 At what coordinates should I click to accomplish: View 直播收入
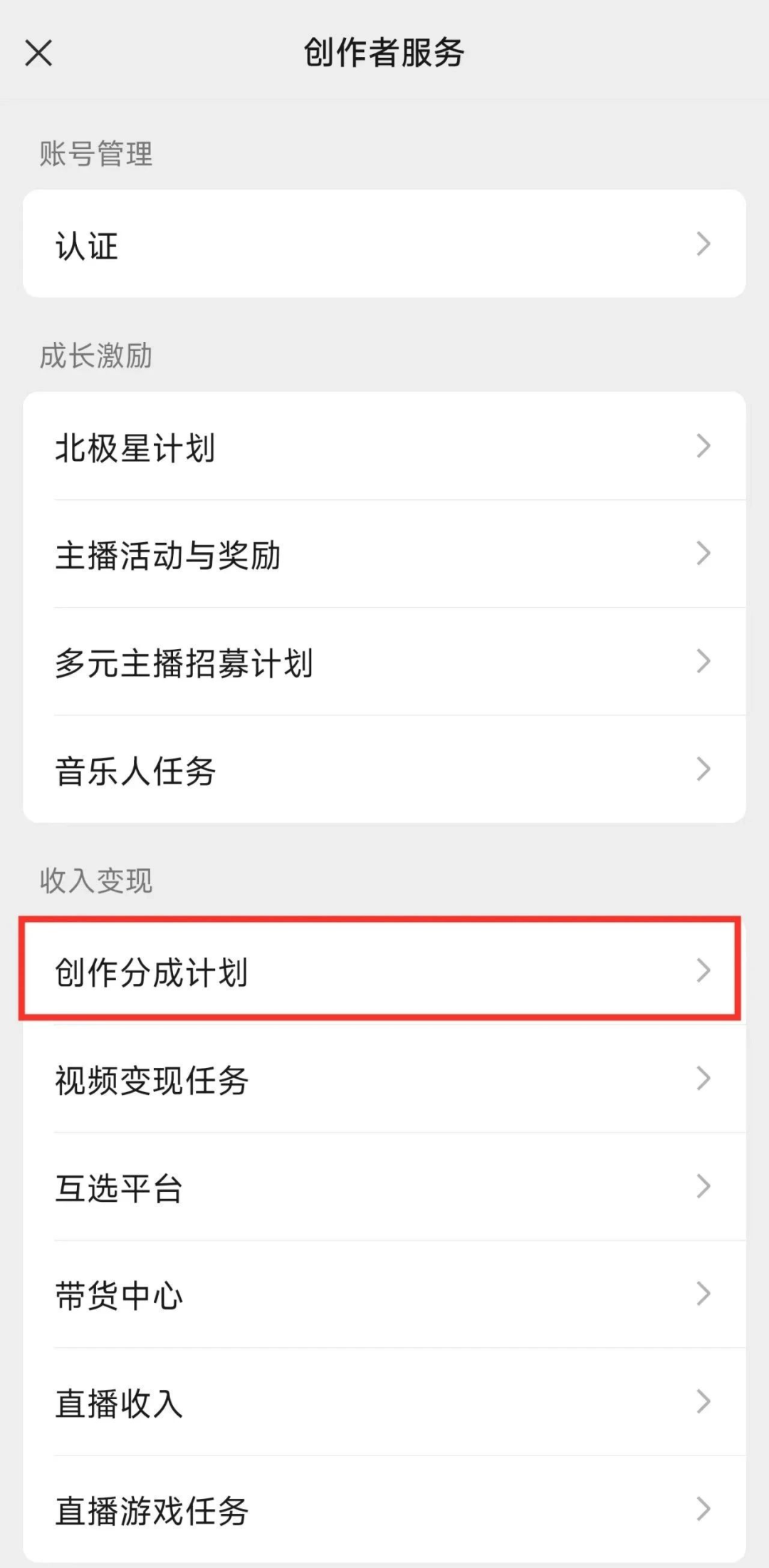(x=384, y=1401)
